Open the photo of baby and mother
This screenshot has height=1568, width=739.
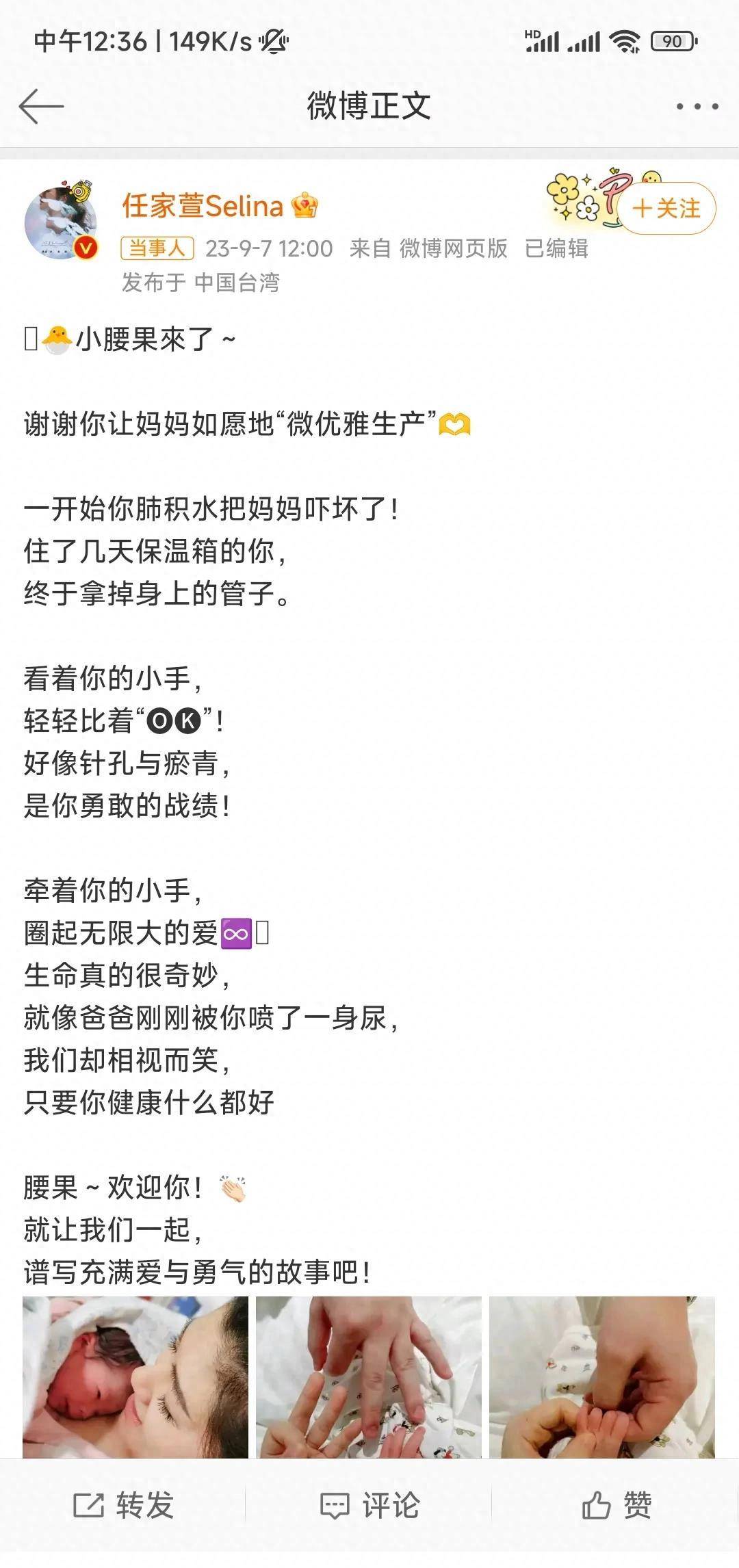(135, 1376)
